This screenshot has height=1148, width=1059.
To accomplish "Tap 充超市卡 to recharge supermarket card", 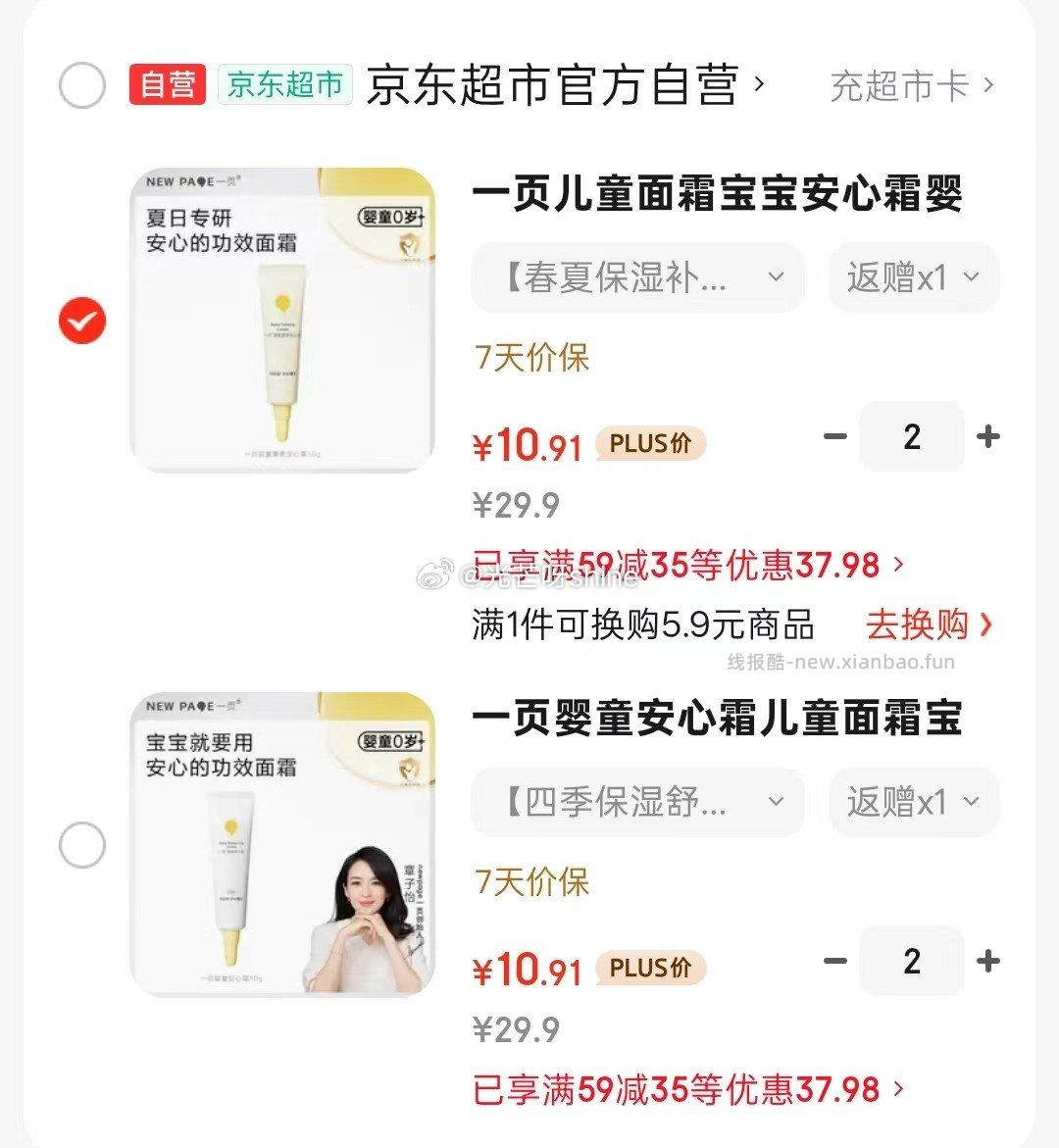I will [900, 86].
